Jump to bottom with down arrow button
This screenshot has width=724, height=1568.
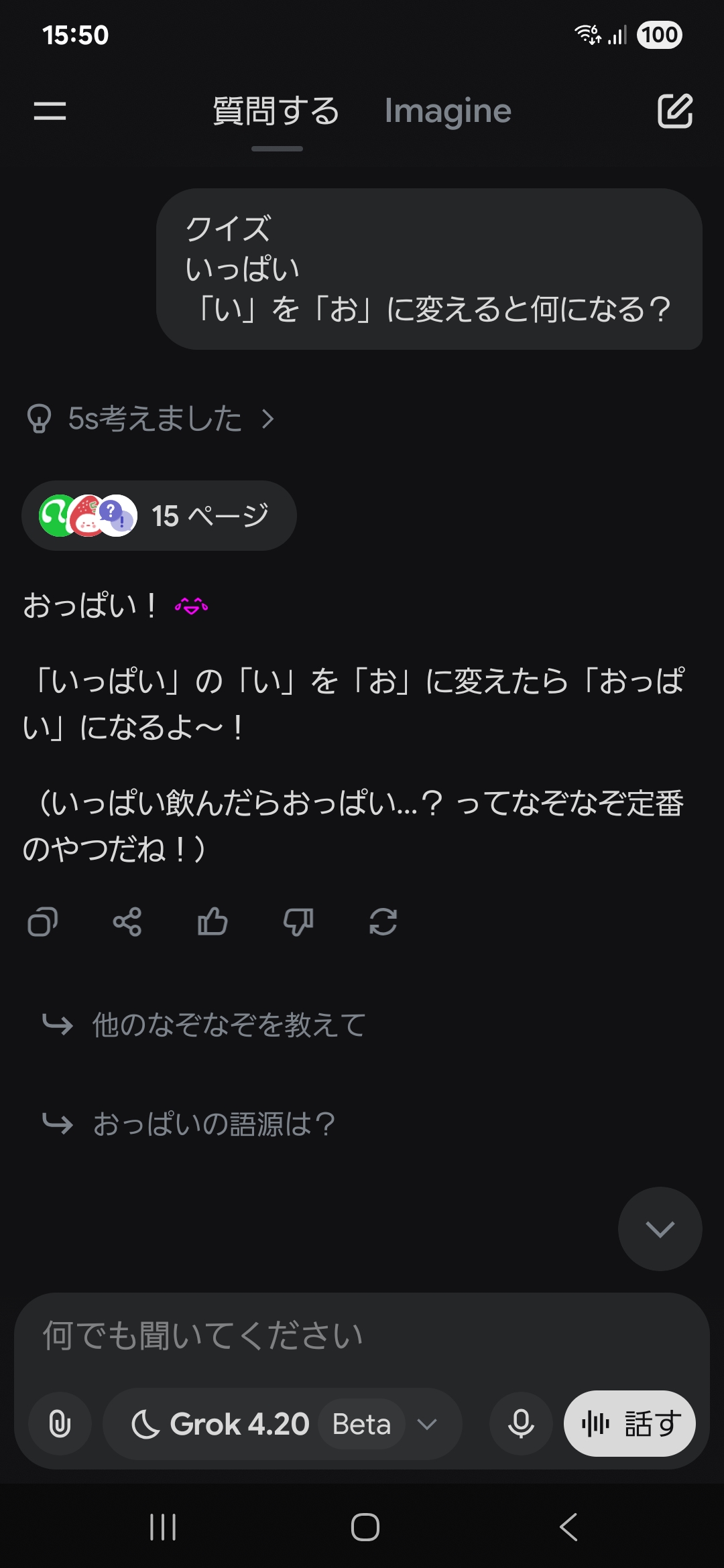point(660,1228)
